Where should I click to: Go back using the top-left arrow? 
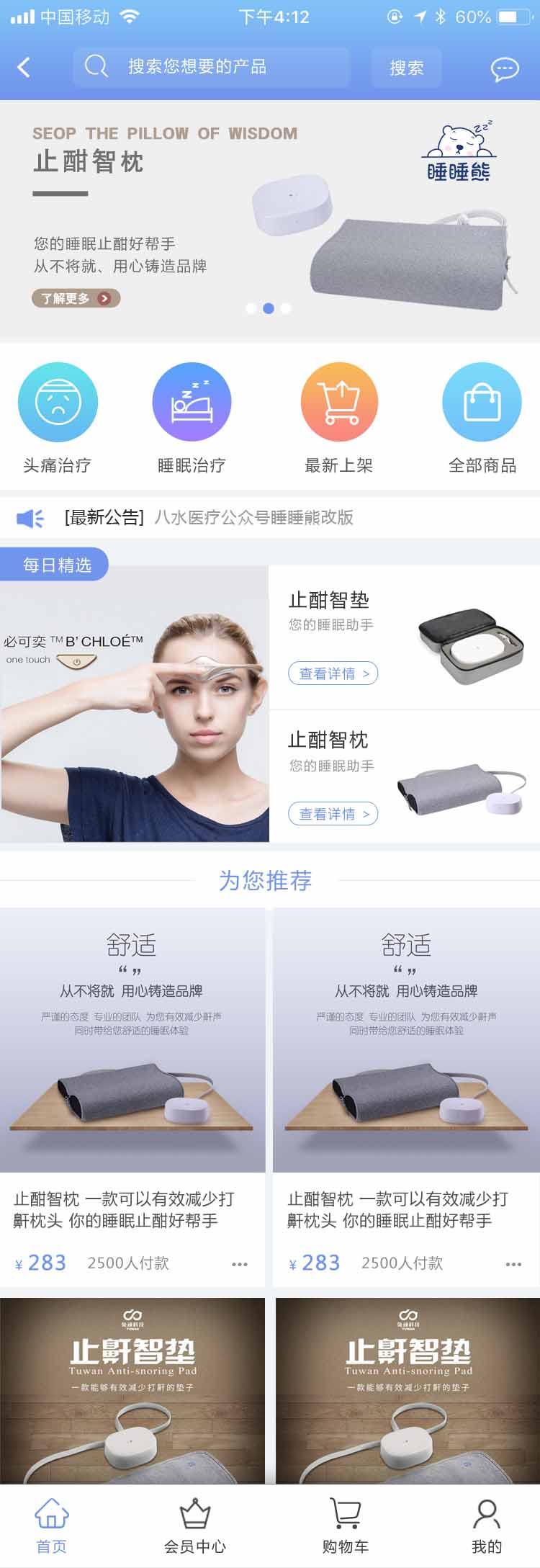(24, 68)
